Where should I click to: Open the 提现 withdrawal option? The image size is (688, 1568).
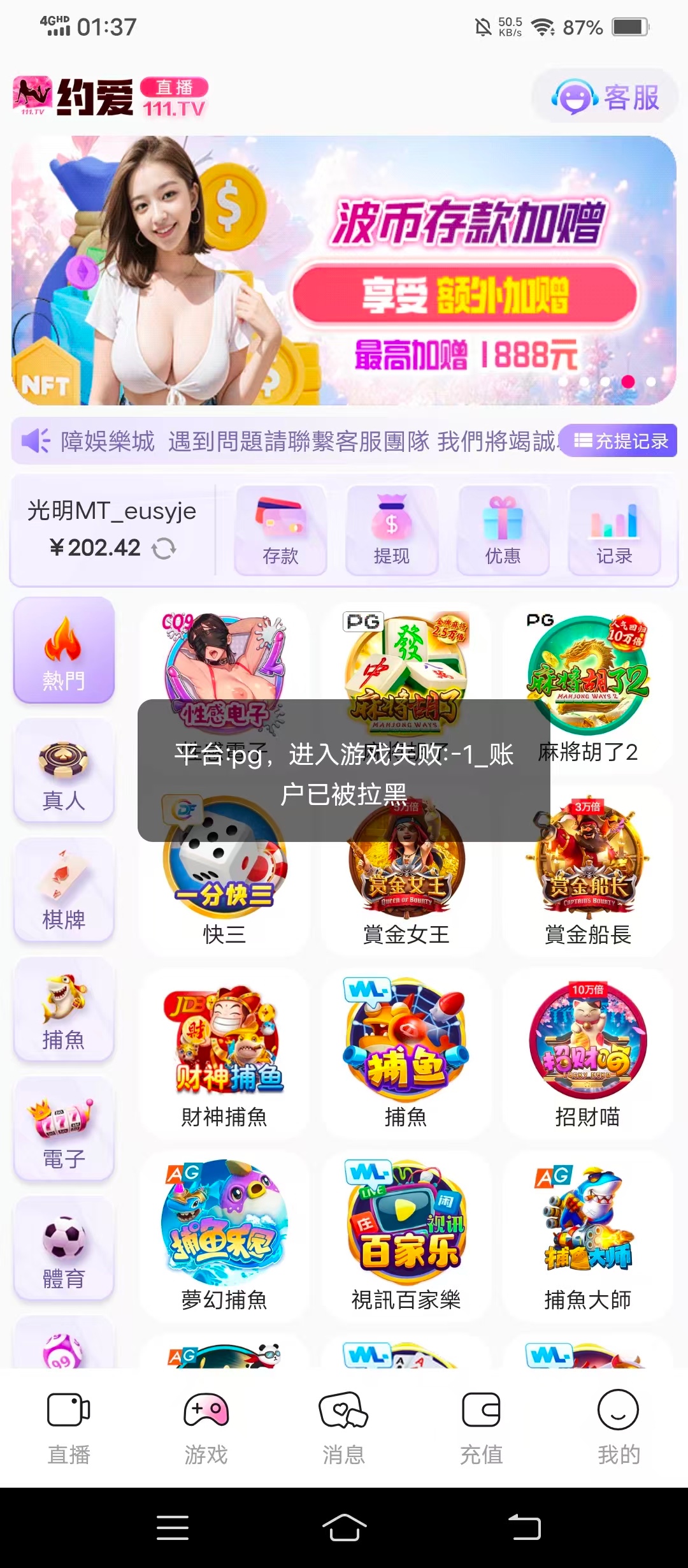click(391, 530)
